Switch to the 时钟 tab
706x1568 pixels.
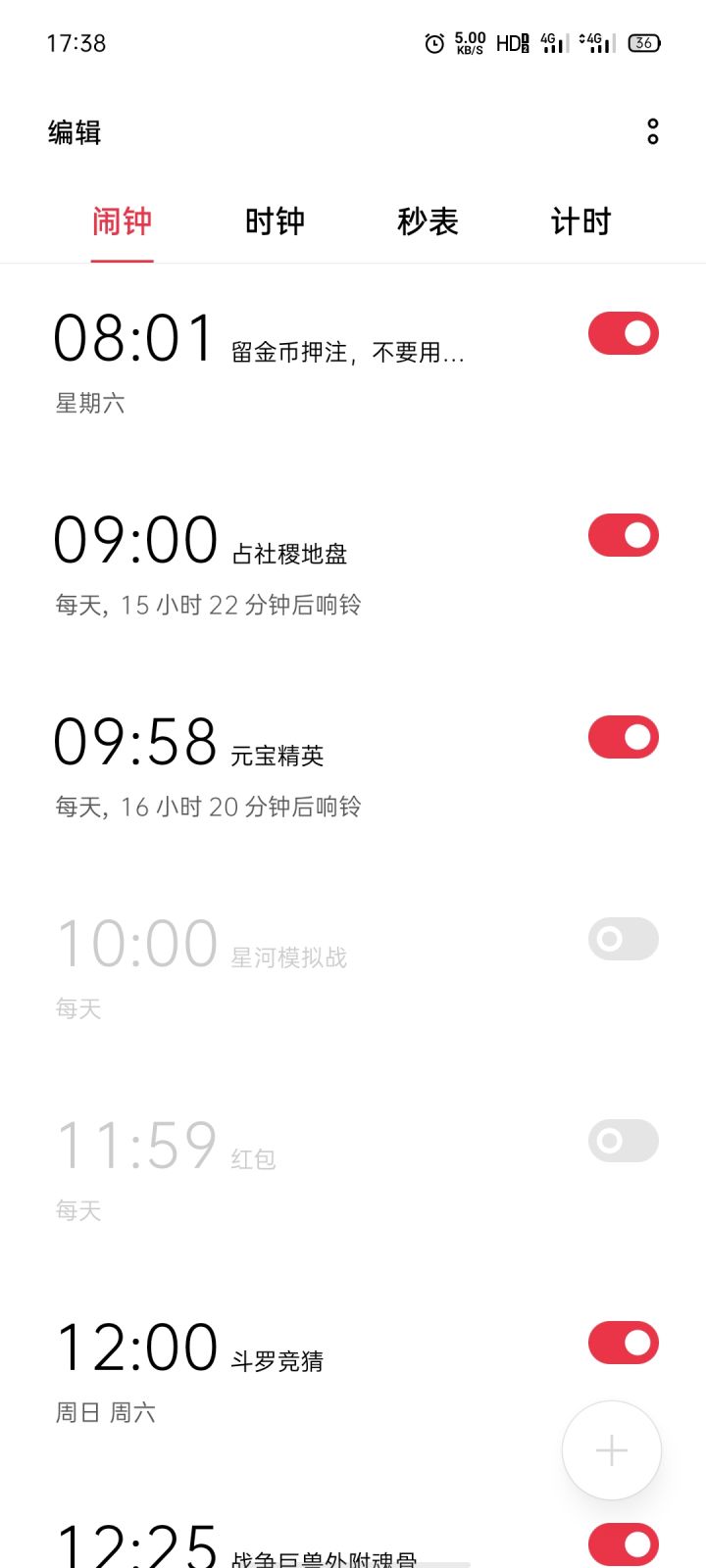276,221
